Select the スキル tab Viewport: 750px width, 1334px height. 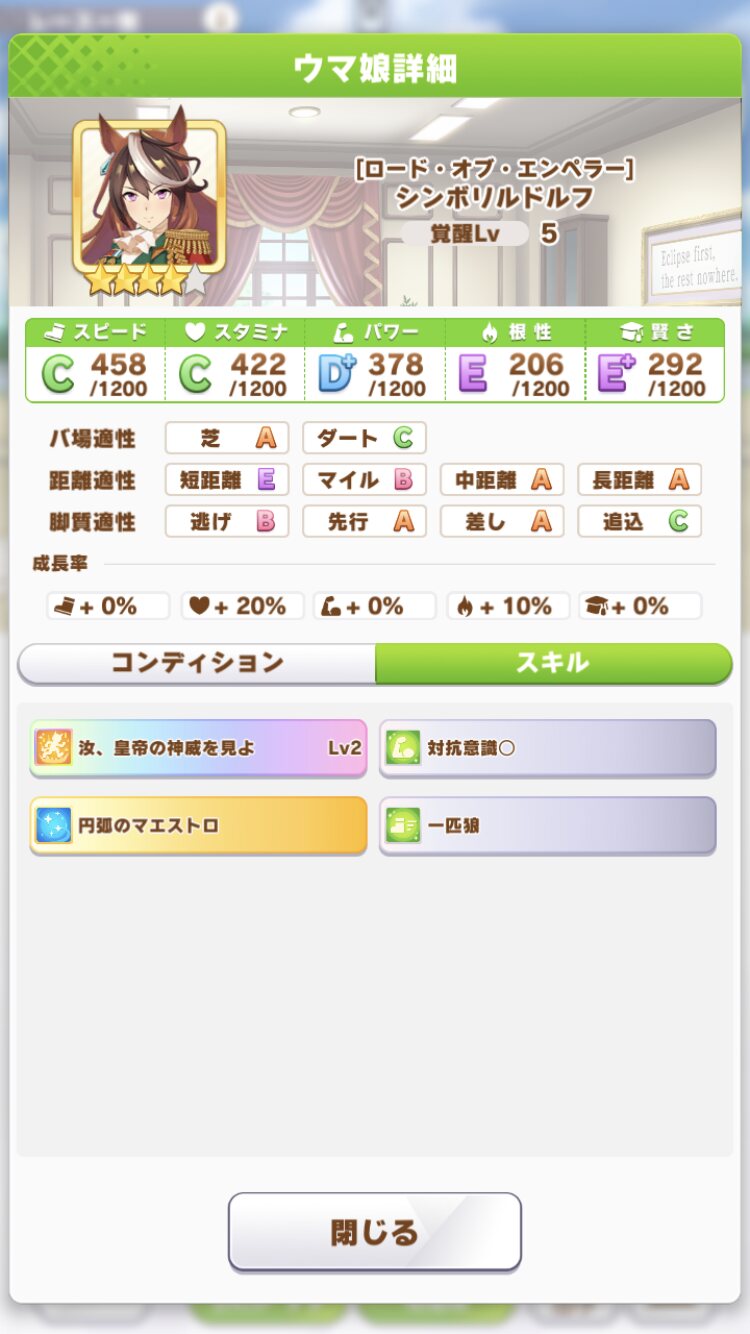(553, 663)
